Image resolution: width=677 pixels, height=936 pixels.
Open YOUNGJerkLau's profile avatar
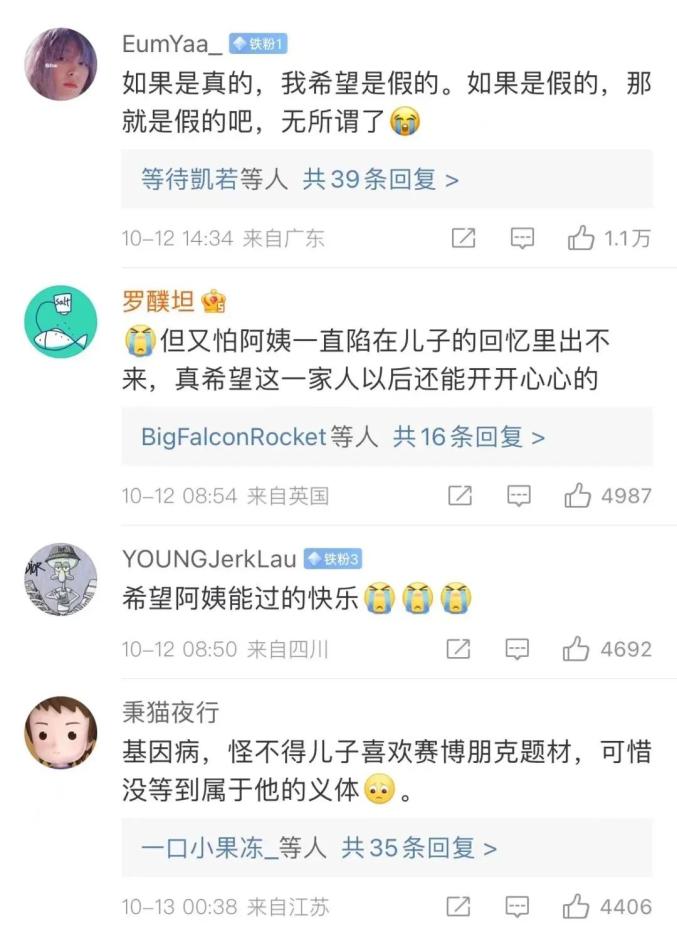pos(60,579)
